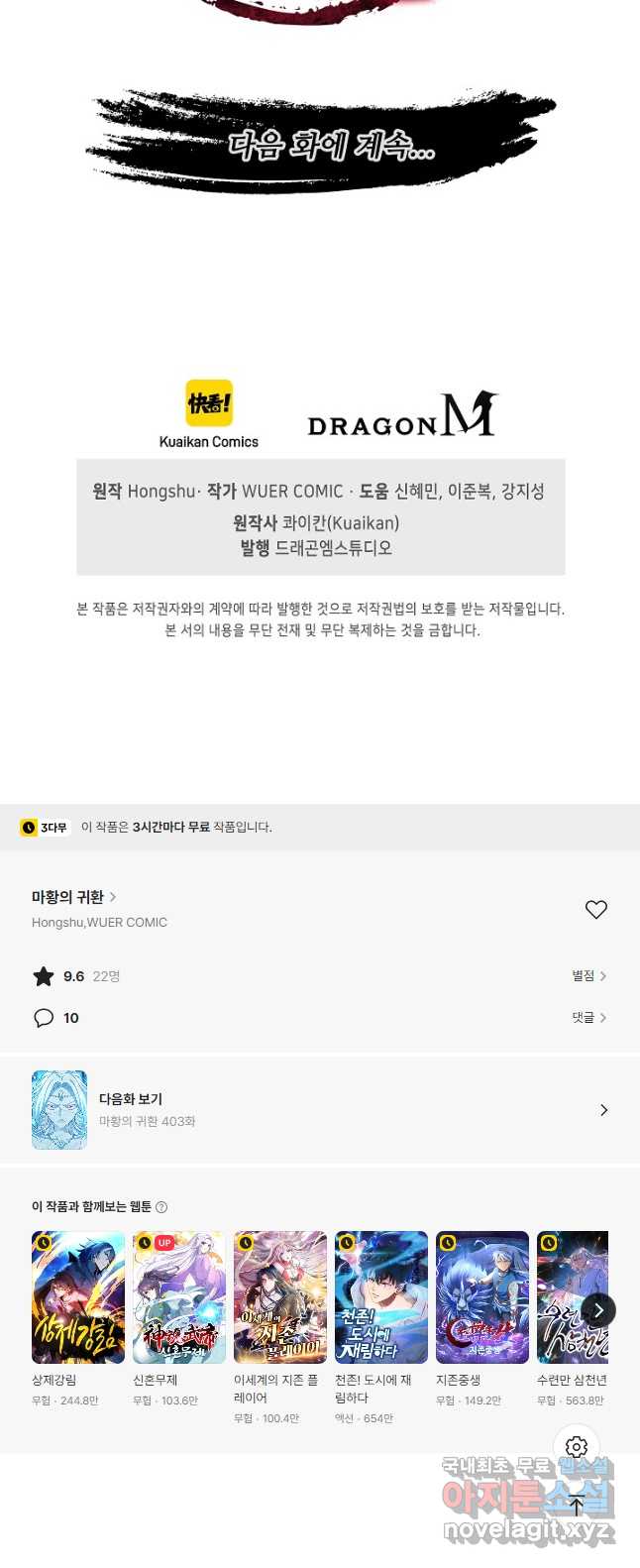Show more recommended webtoons with arrow

(598, 1310)
